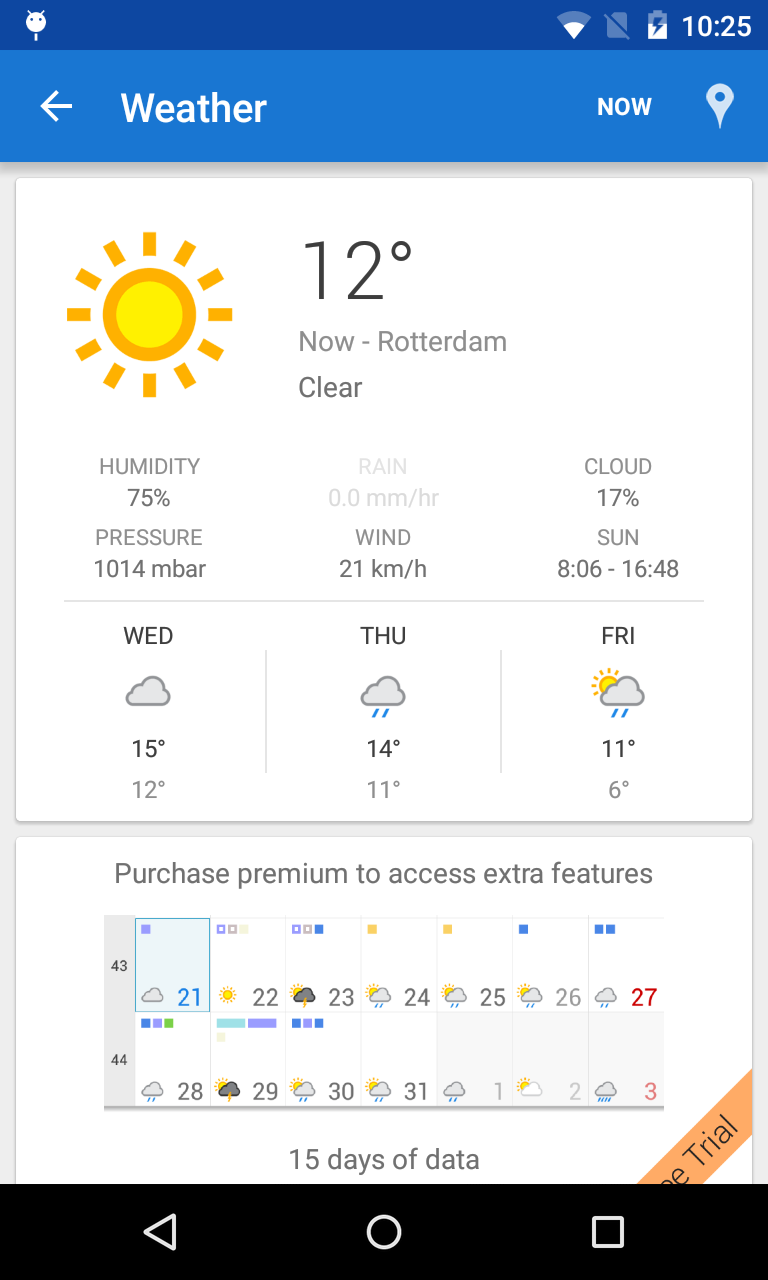The width and height of the screenshot is (768, 1280).
Task: Open Friday's forecast
Action: [x=618, y=711]
